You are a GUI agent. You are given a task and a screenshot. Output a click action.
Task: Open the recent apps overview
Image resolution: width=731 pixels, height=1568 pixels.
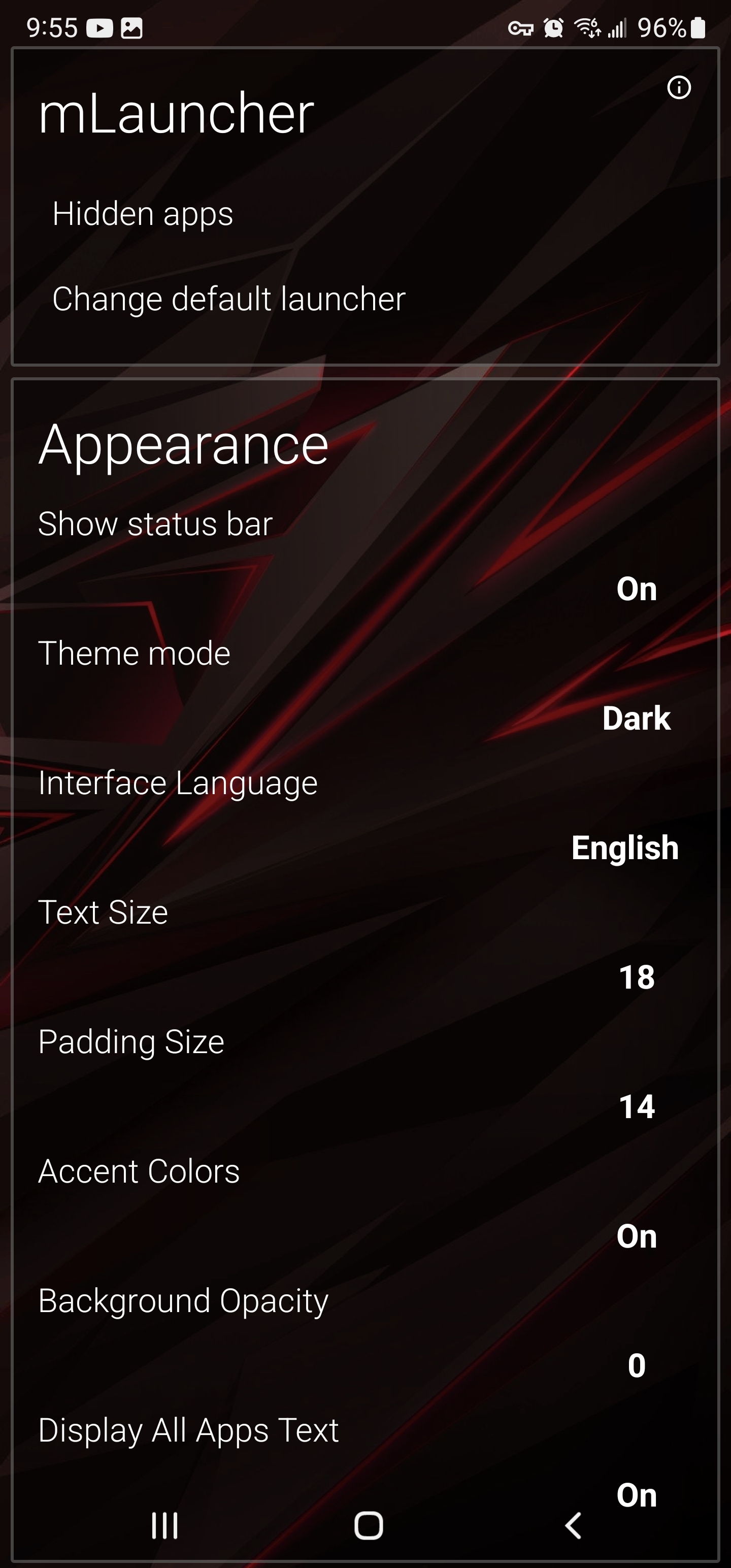pos(164,1525)
